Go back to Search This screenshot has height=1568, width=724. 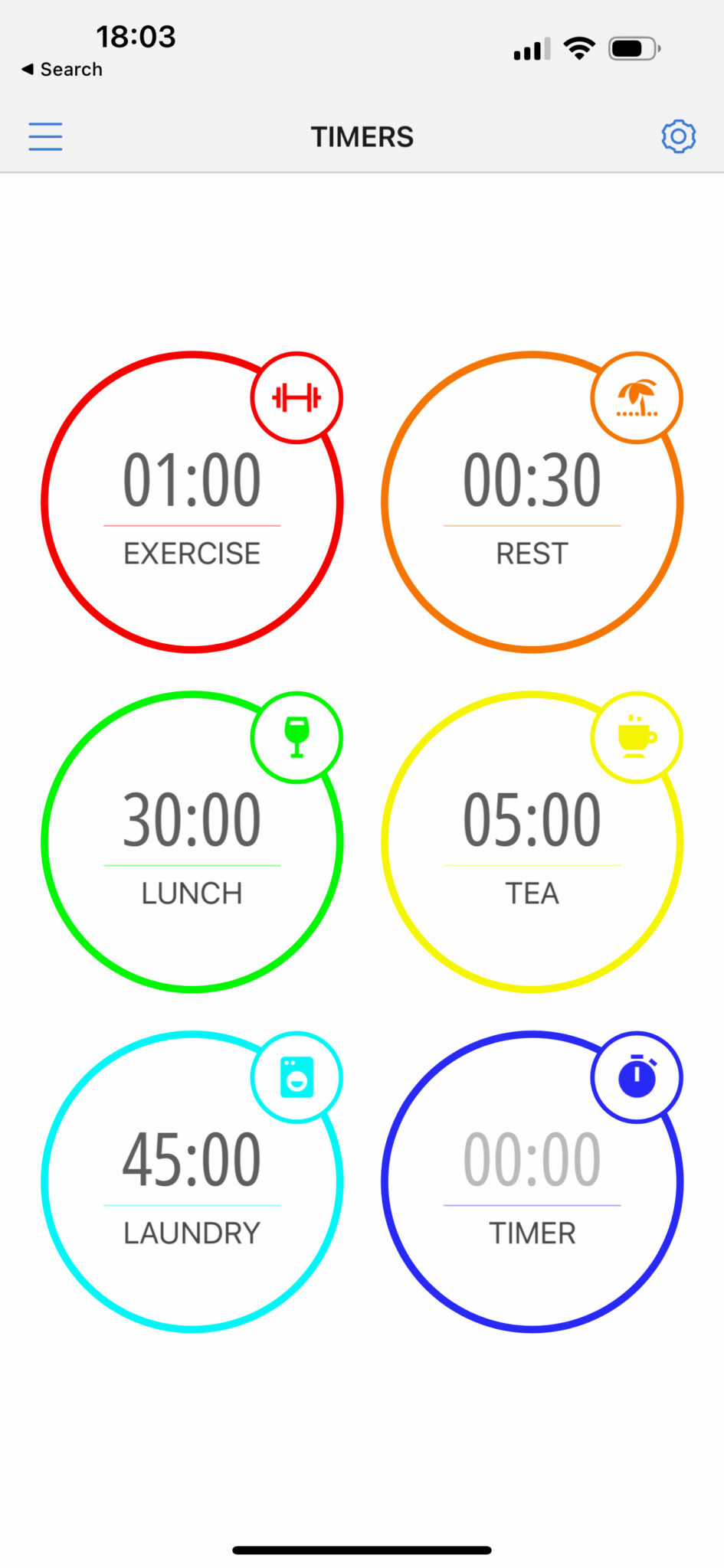[x=62, y=70]
